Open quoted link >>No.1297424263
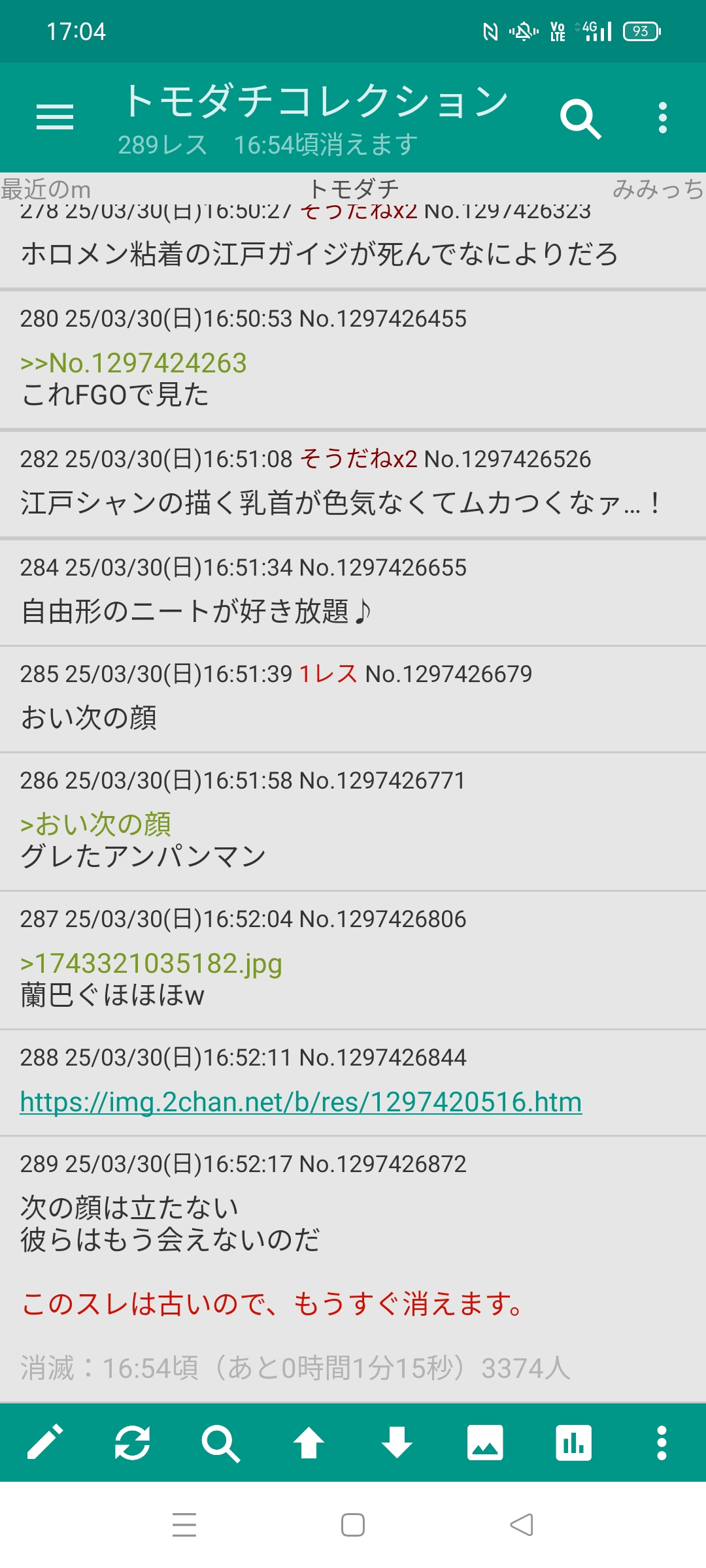The height and width of the screenshot is (1568, 706). [x=133, y=363]
